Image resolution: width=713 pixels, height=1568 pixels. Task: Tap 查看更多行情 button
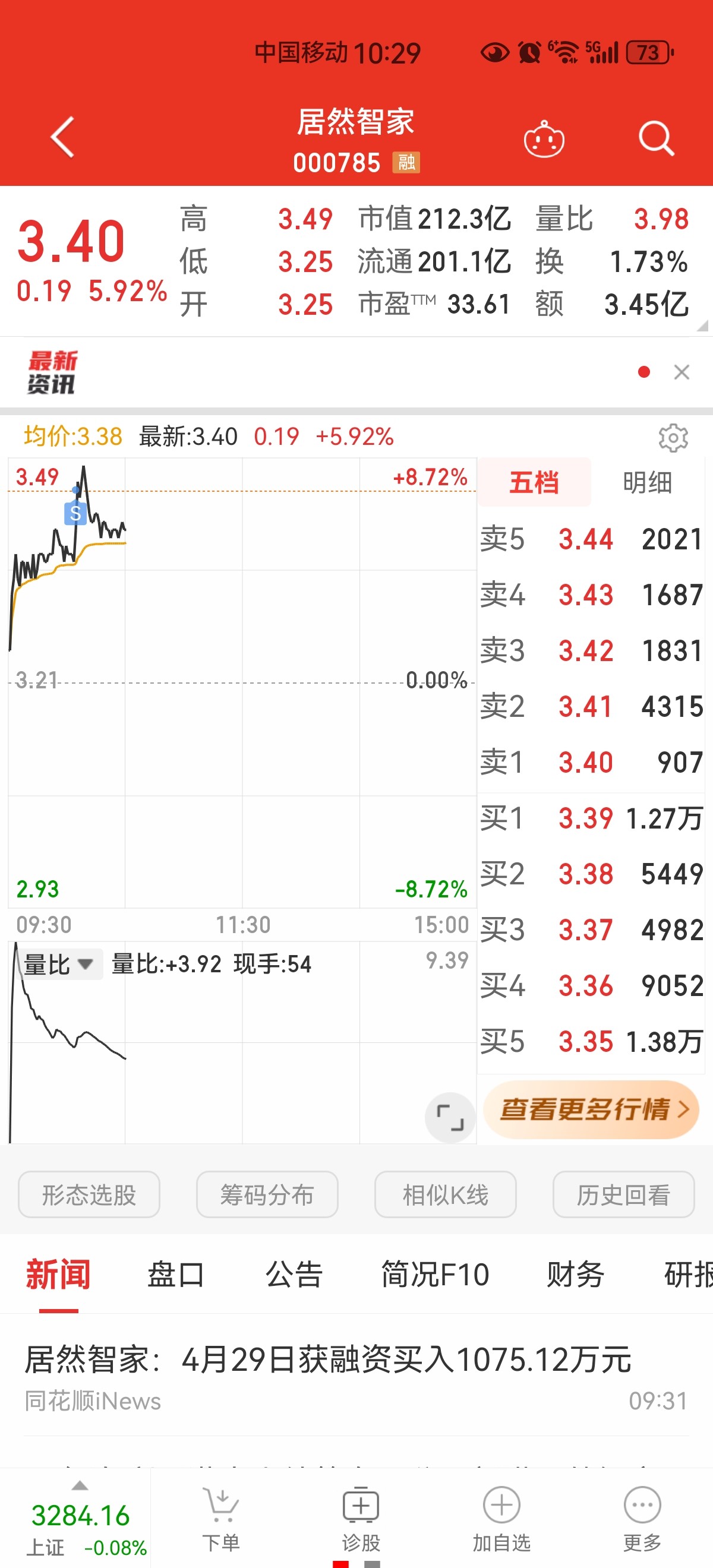click(591, 1109)
